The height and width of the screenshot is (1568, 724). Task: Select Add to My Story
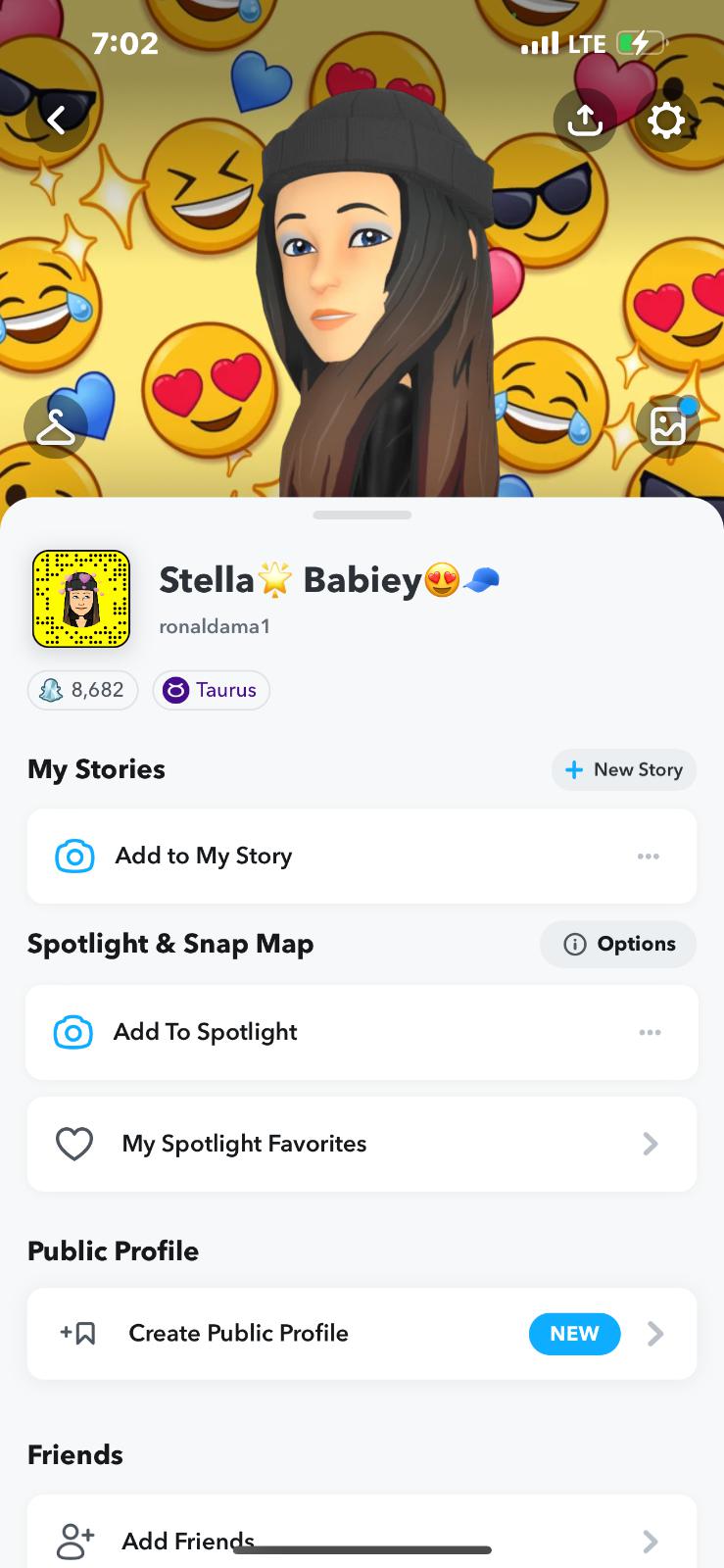pos(204,856)
